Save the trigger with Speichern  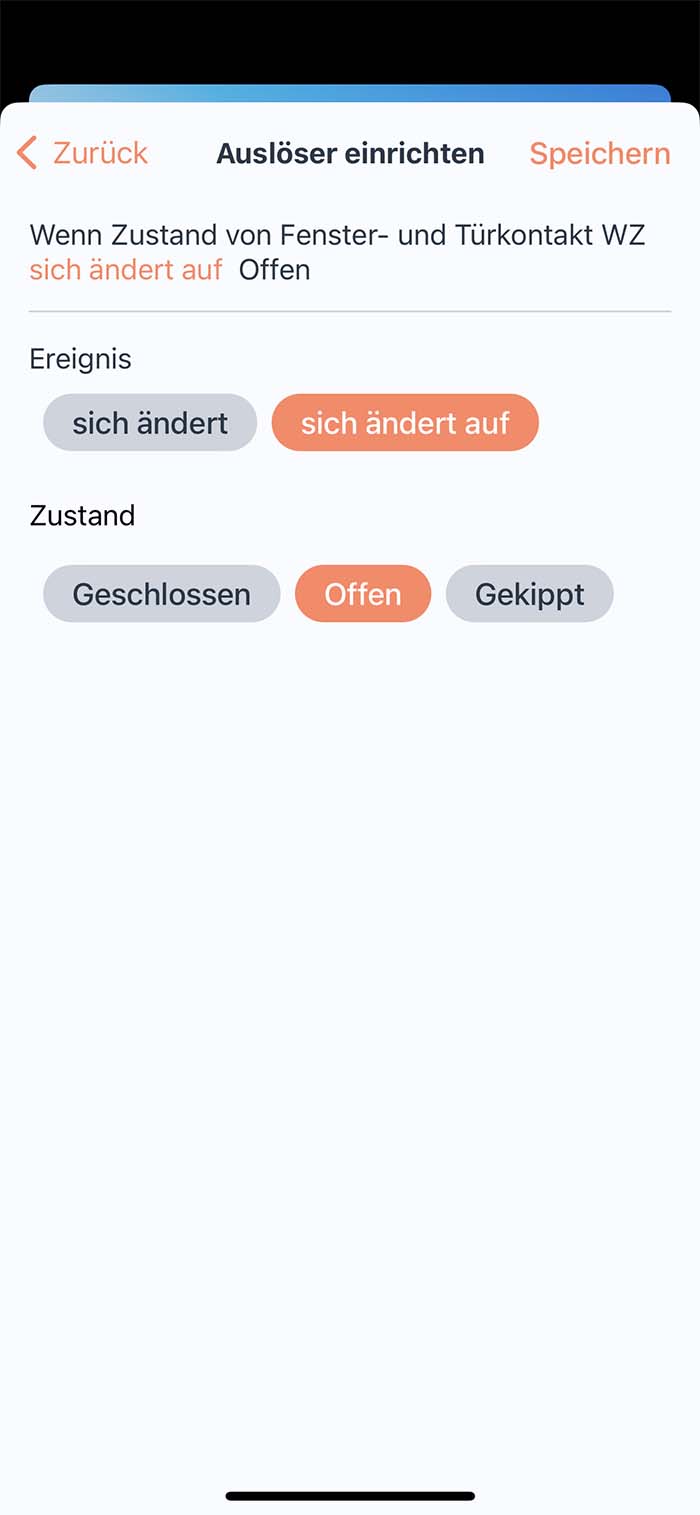pos(599,153)
